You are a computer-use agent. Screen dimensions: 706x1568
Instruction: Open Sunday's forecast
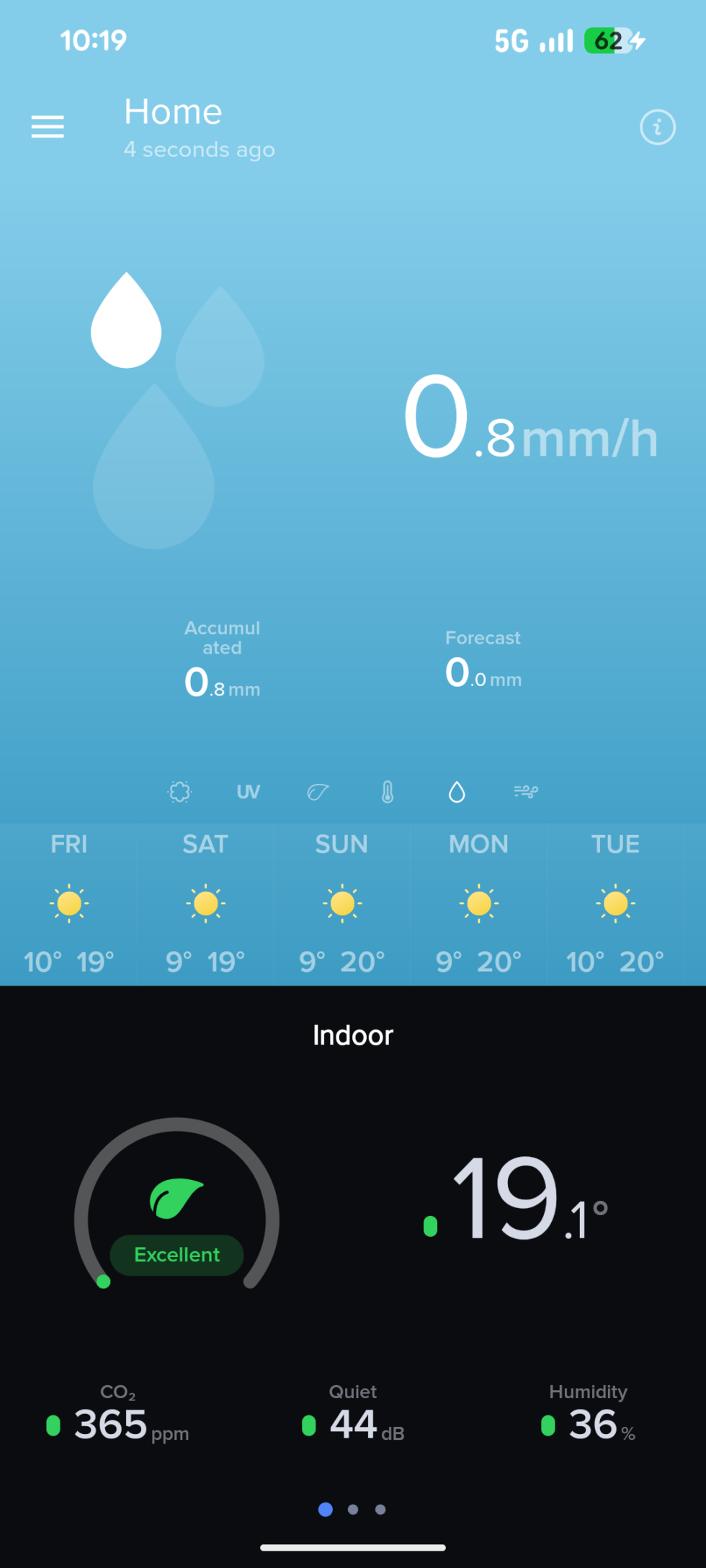click(342, 904)
